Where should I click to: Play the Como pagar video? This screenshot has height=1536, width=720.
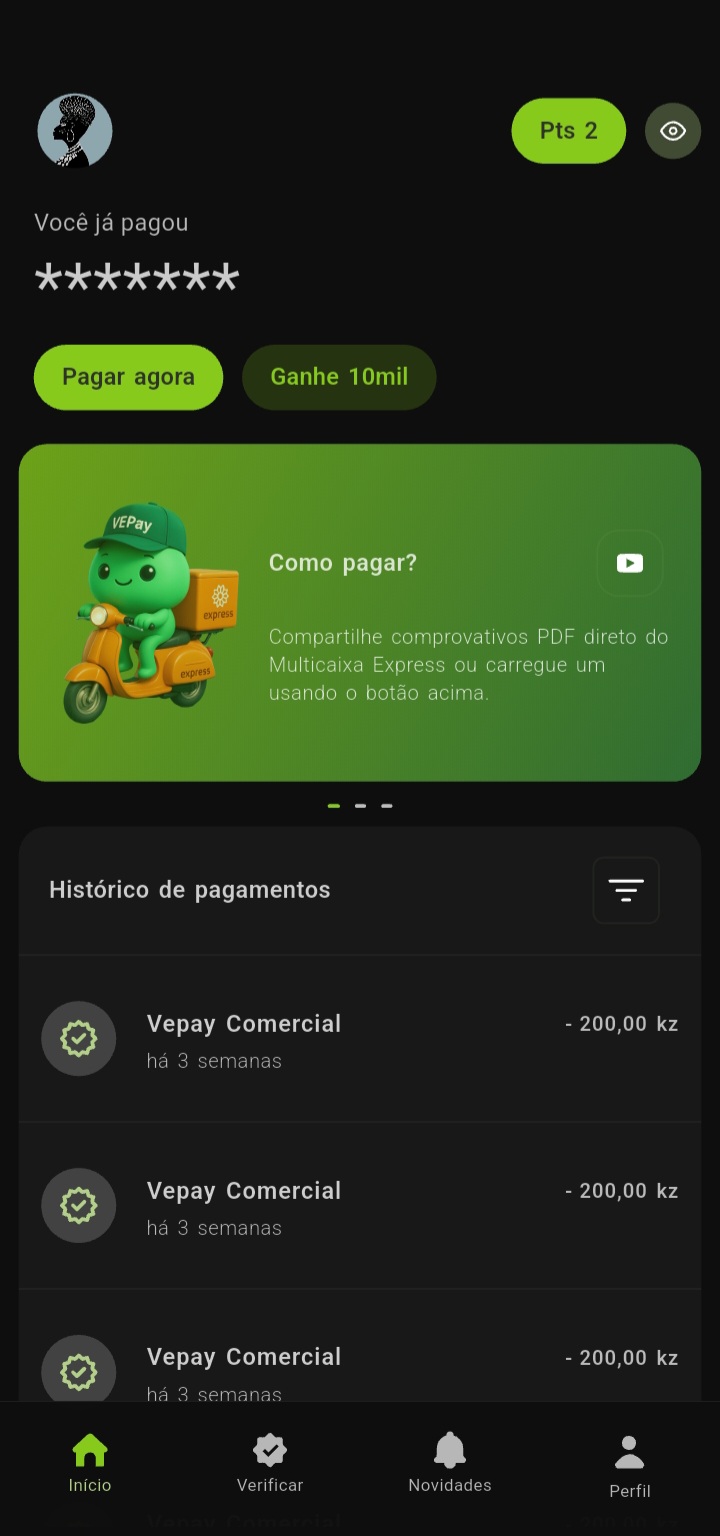629,563
